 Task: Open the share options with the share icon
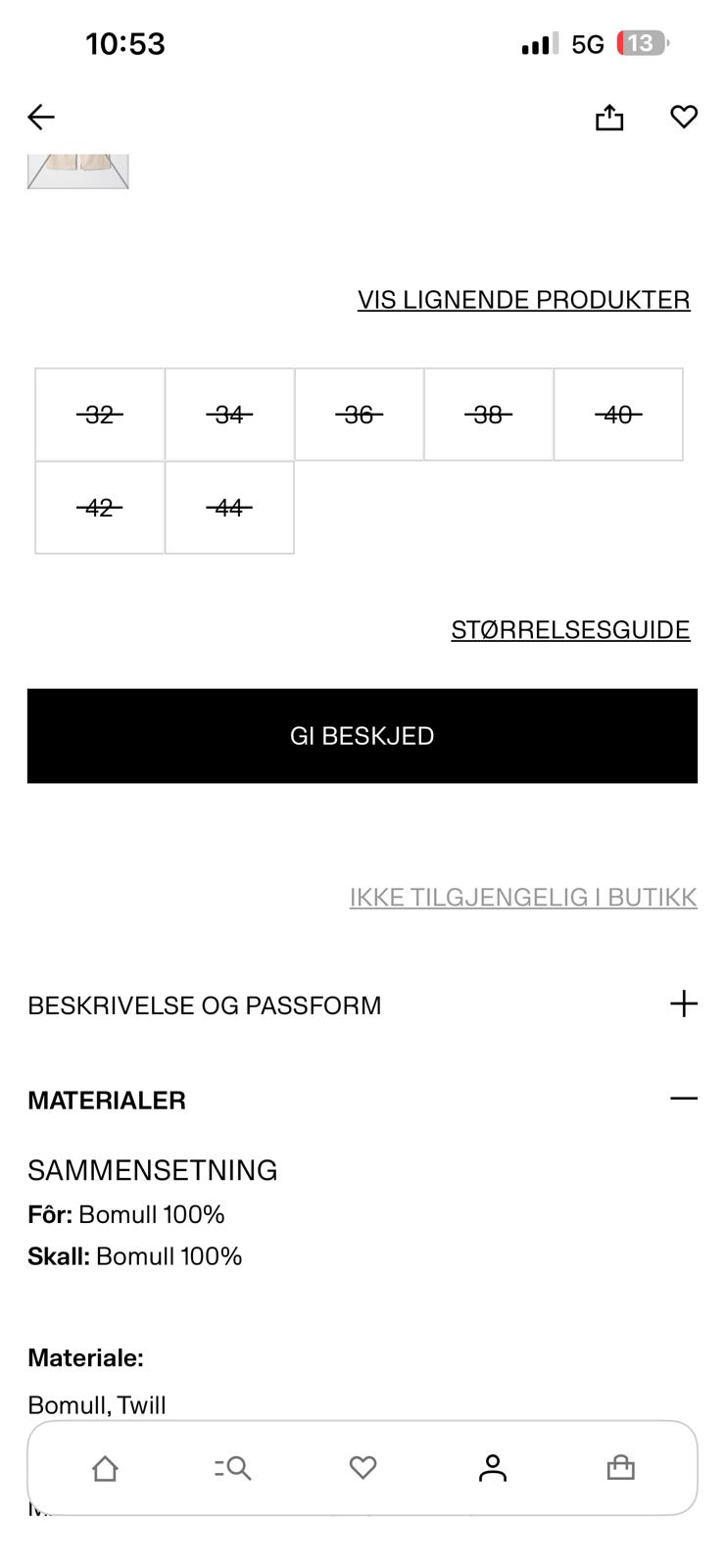tap(609, 117)
